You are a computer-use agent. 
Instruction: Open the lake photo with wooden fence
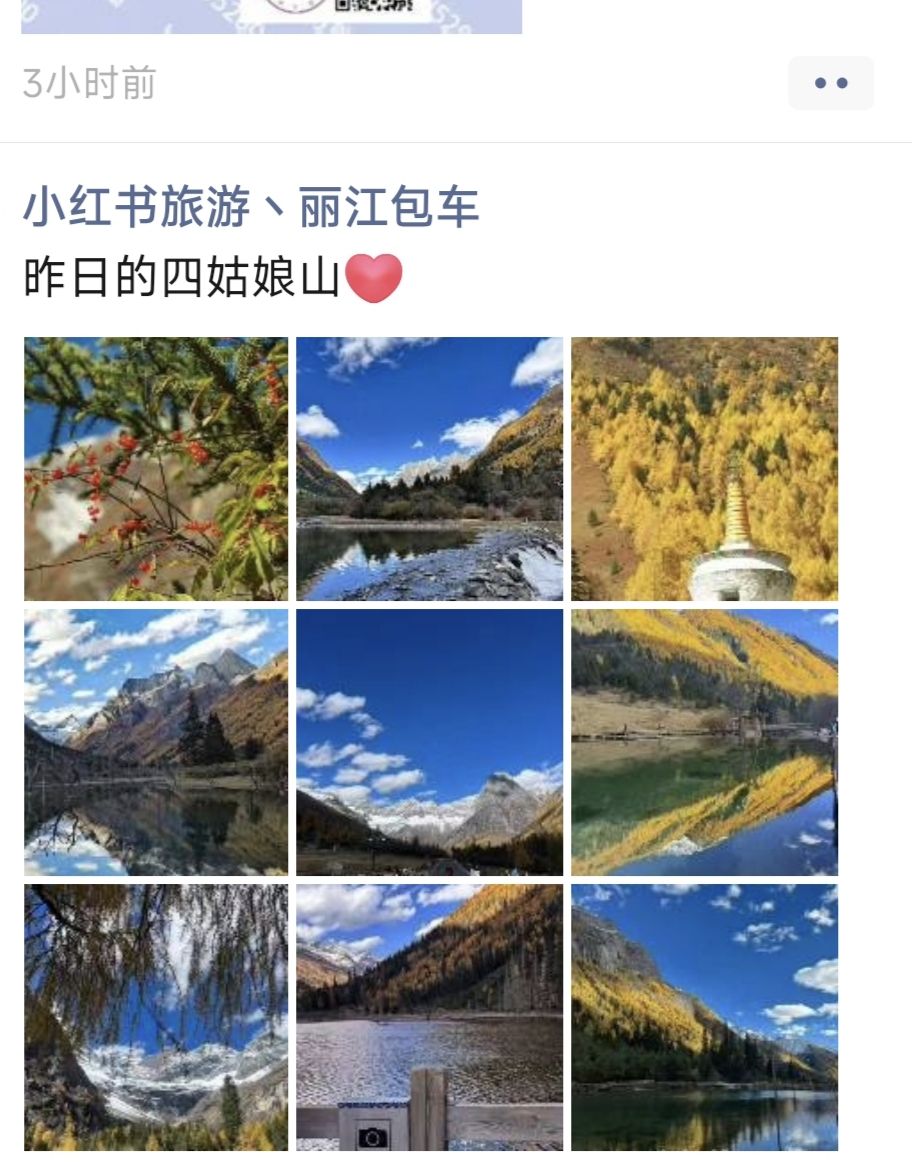tap(429, 1016)
